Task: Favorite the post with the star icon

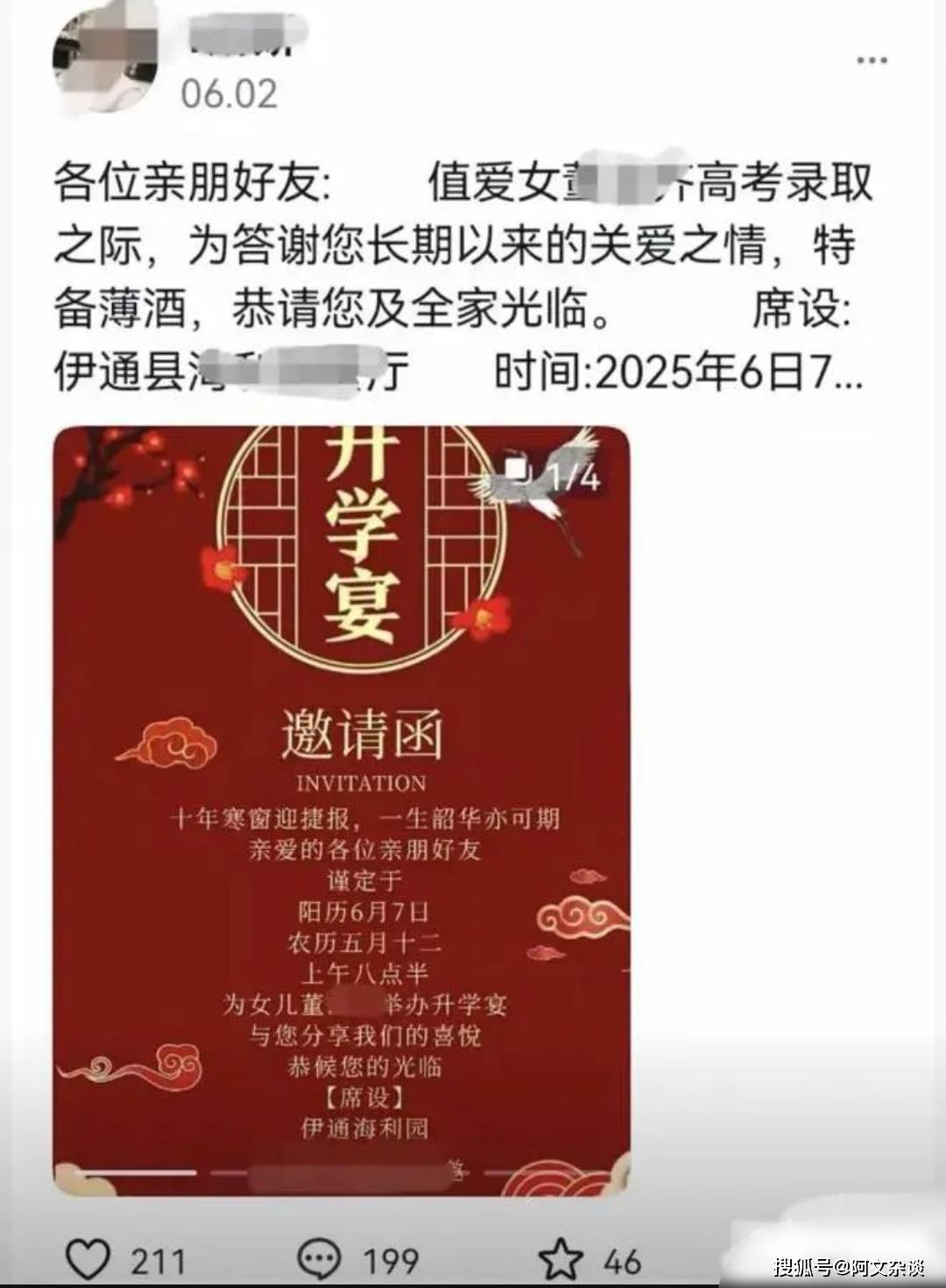Action: click(x=561, y=1259)
